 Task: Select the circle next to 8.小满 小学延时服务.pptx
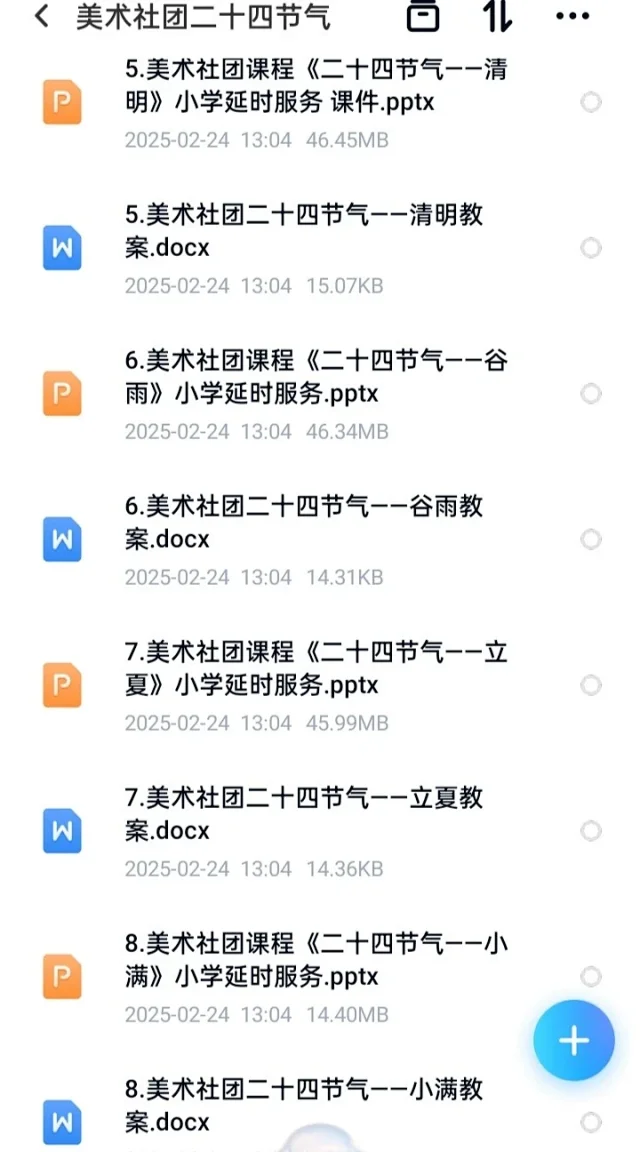click(591, 976)
